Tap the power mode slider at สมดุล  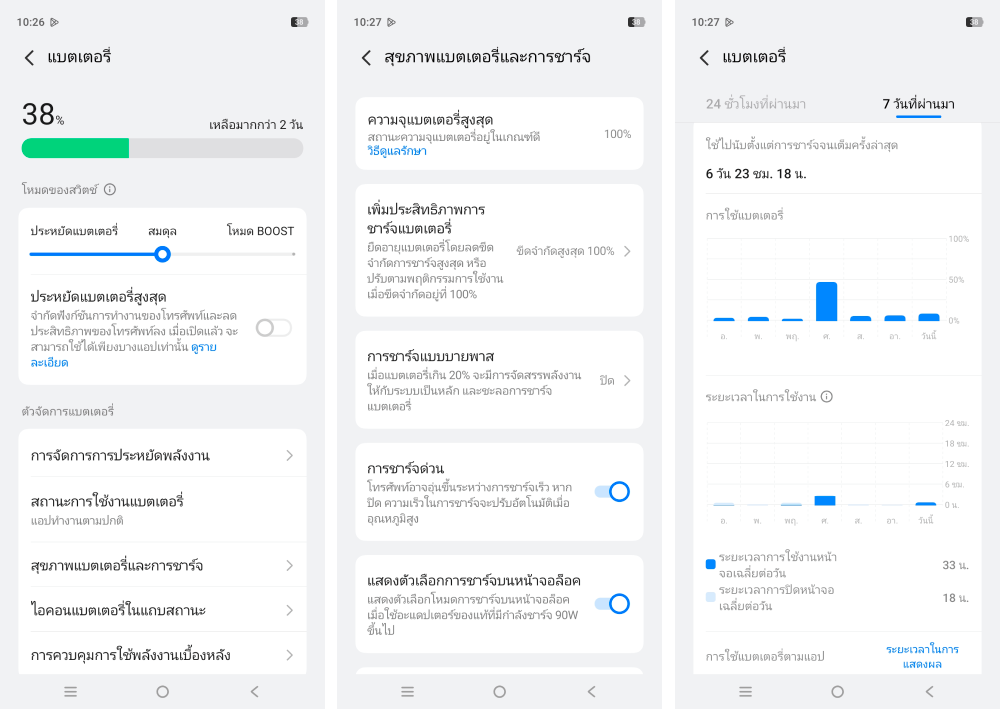[x=162, y=254]
